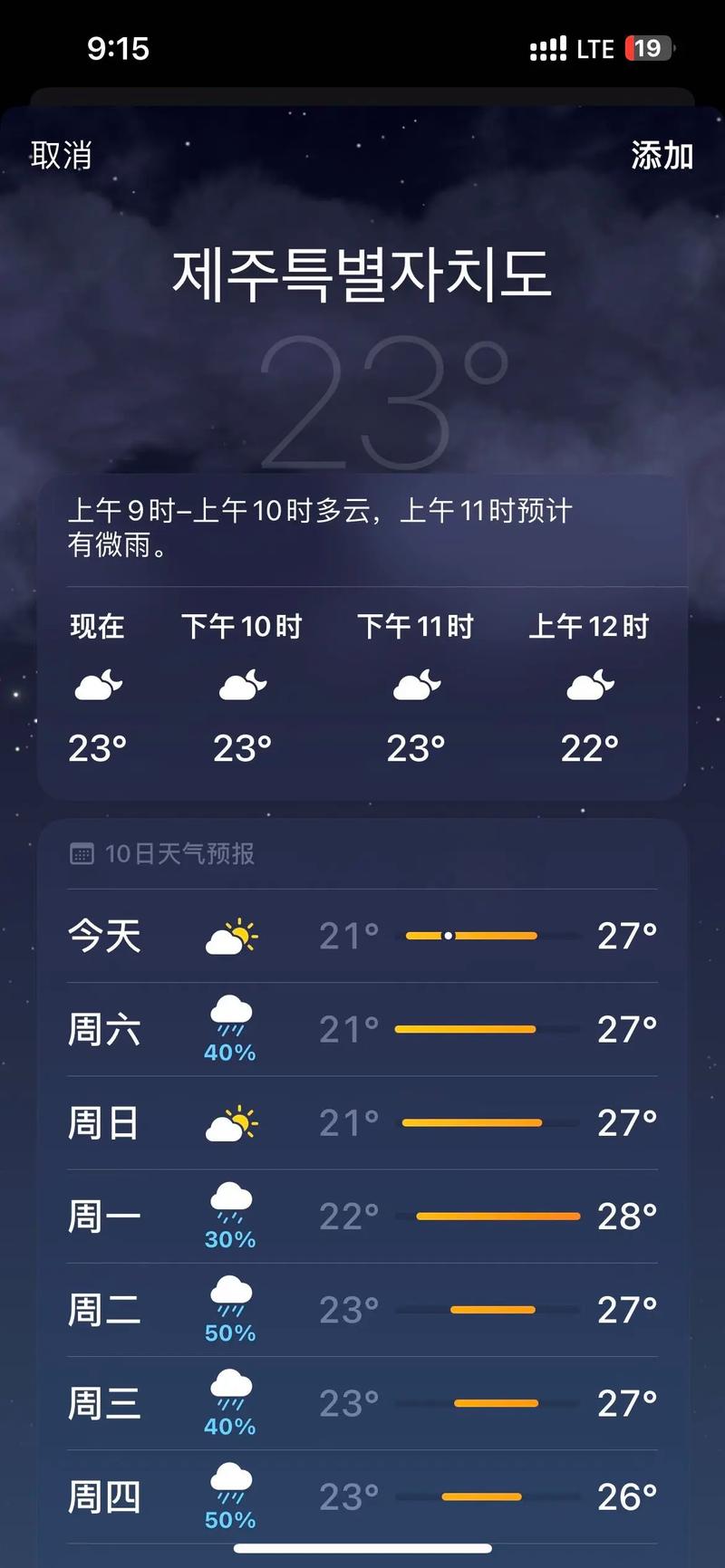Tap the calendar icon beside 10日天气预报
Screen dimensions: 725x1568
click(x=82, y=852)
